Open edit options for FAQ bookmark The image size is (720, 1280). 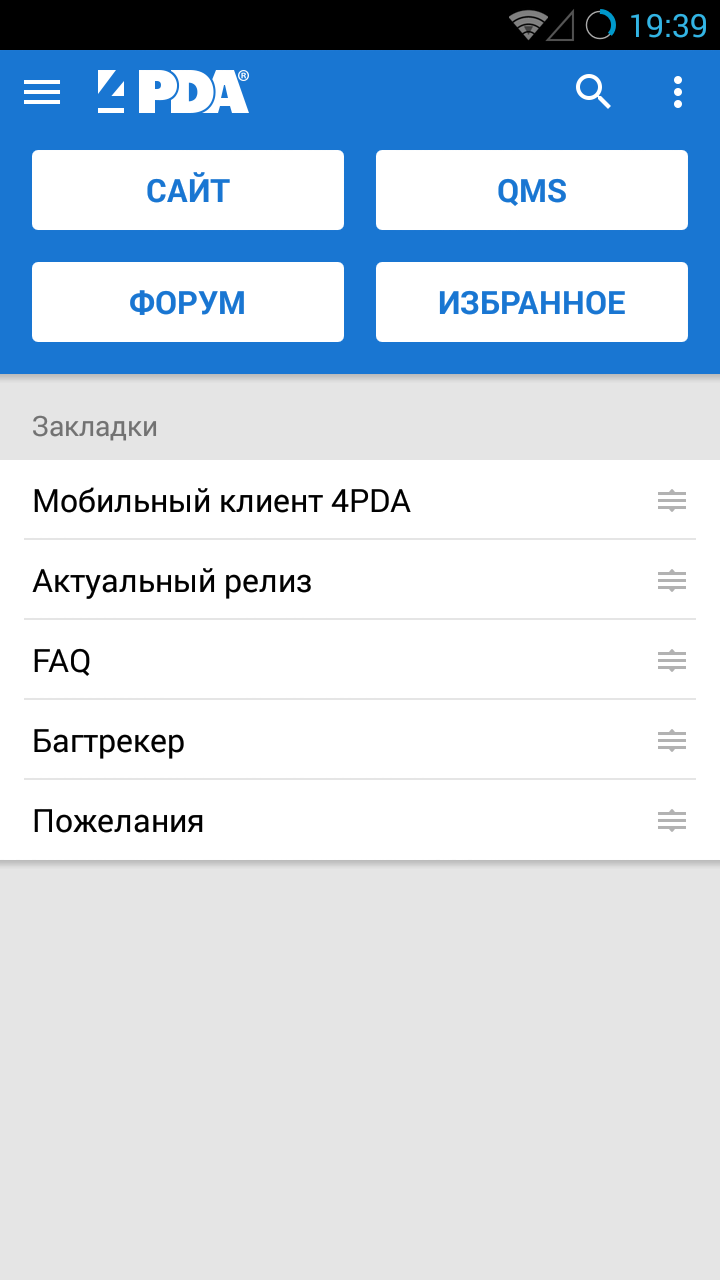pos(672,661)
